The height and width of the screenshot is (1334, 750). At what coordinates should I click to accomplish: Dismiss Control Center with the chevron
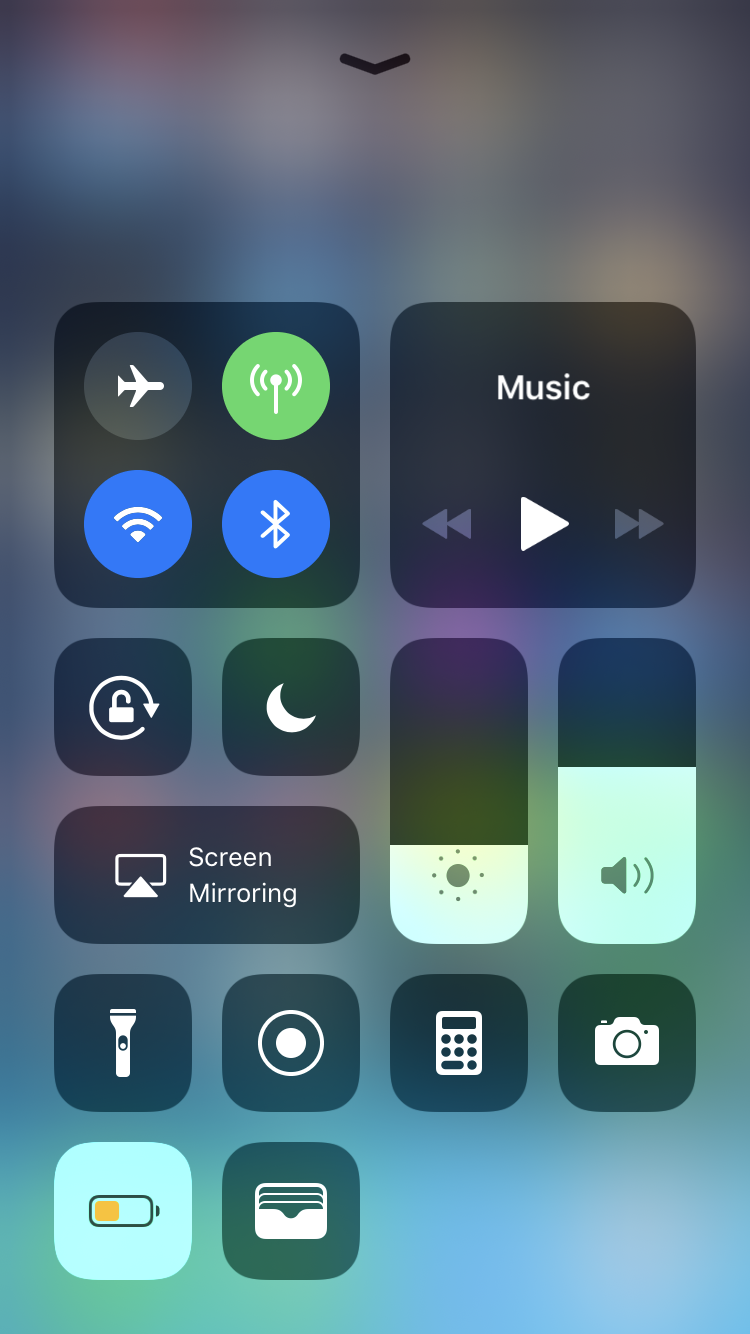[x=375, y=63]
